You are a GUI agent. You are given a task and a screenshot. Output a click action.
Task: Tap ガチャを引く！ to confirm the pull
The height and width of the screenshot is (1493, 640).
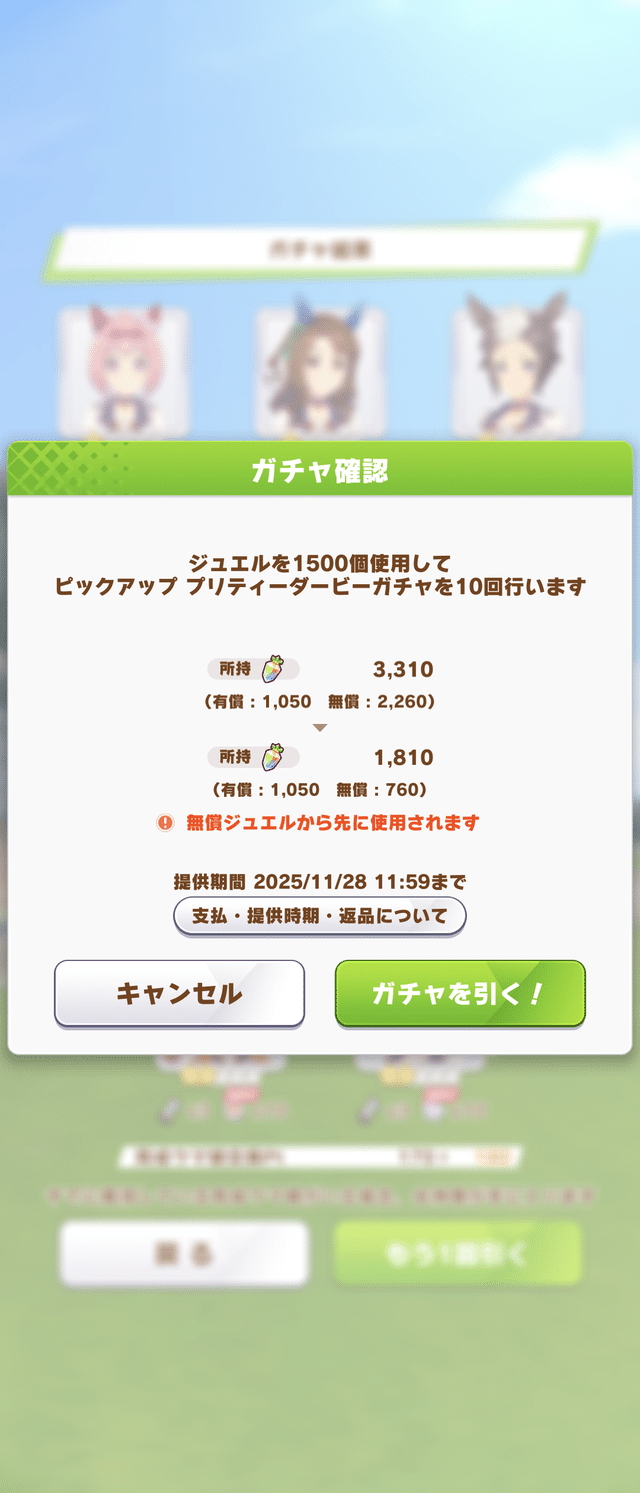459,993
